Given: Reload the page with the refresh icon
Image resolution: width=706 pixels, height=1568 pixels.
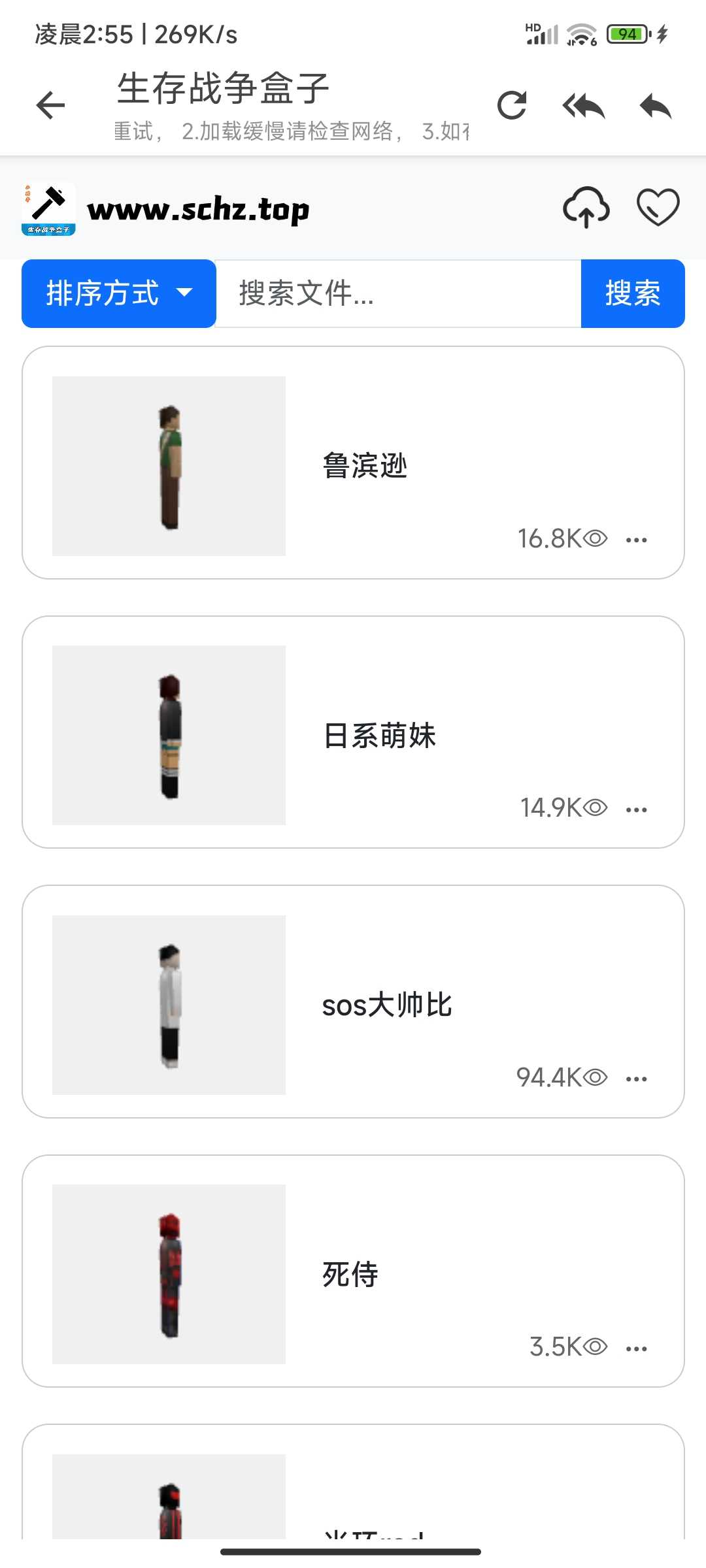Looking at the screenshot, I should [512, 105].
